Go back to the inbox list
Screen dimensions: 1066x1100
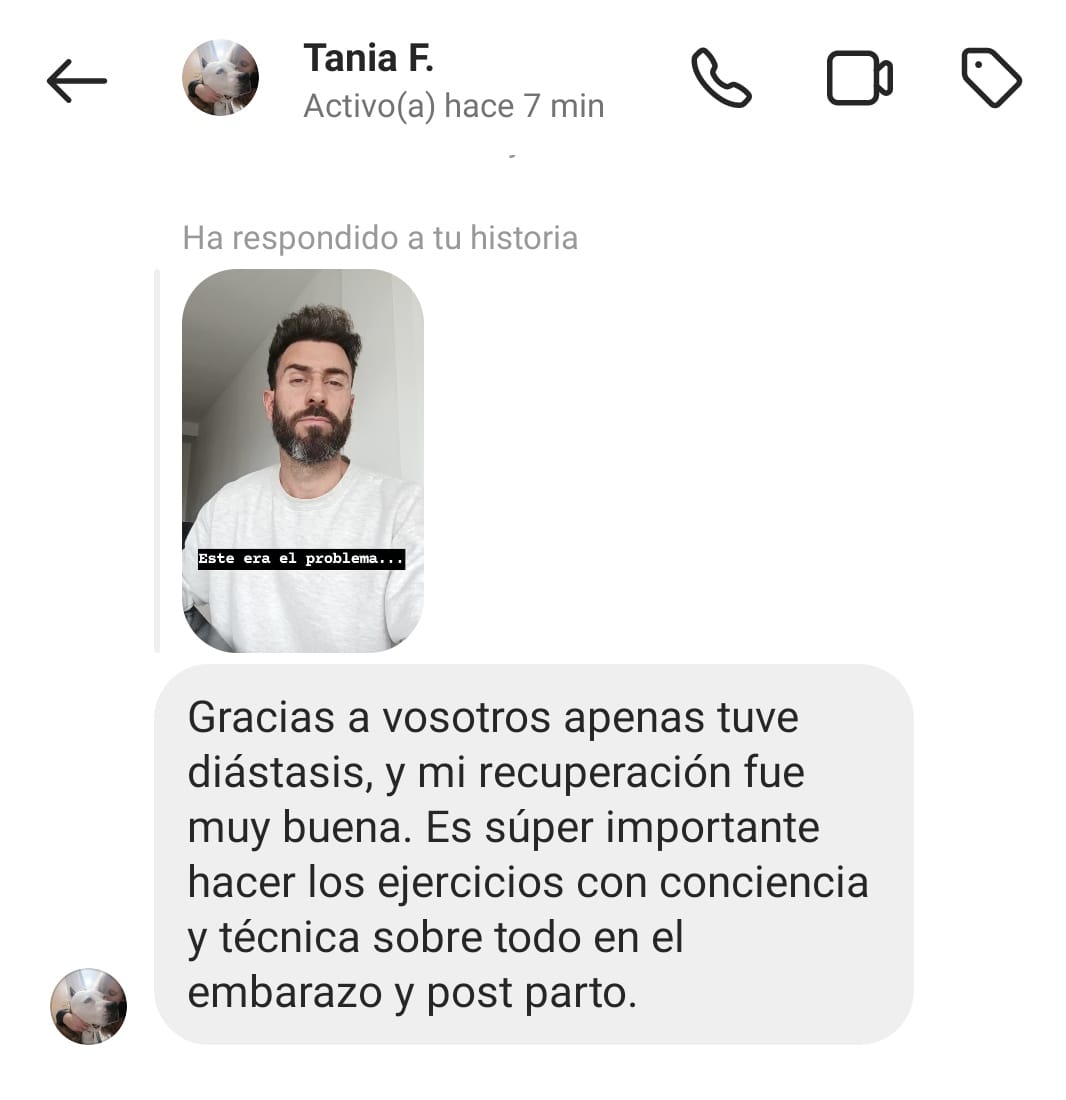coord(76,80)
